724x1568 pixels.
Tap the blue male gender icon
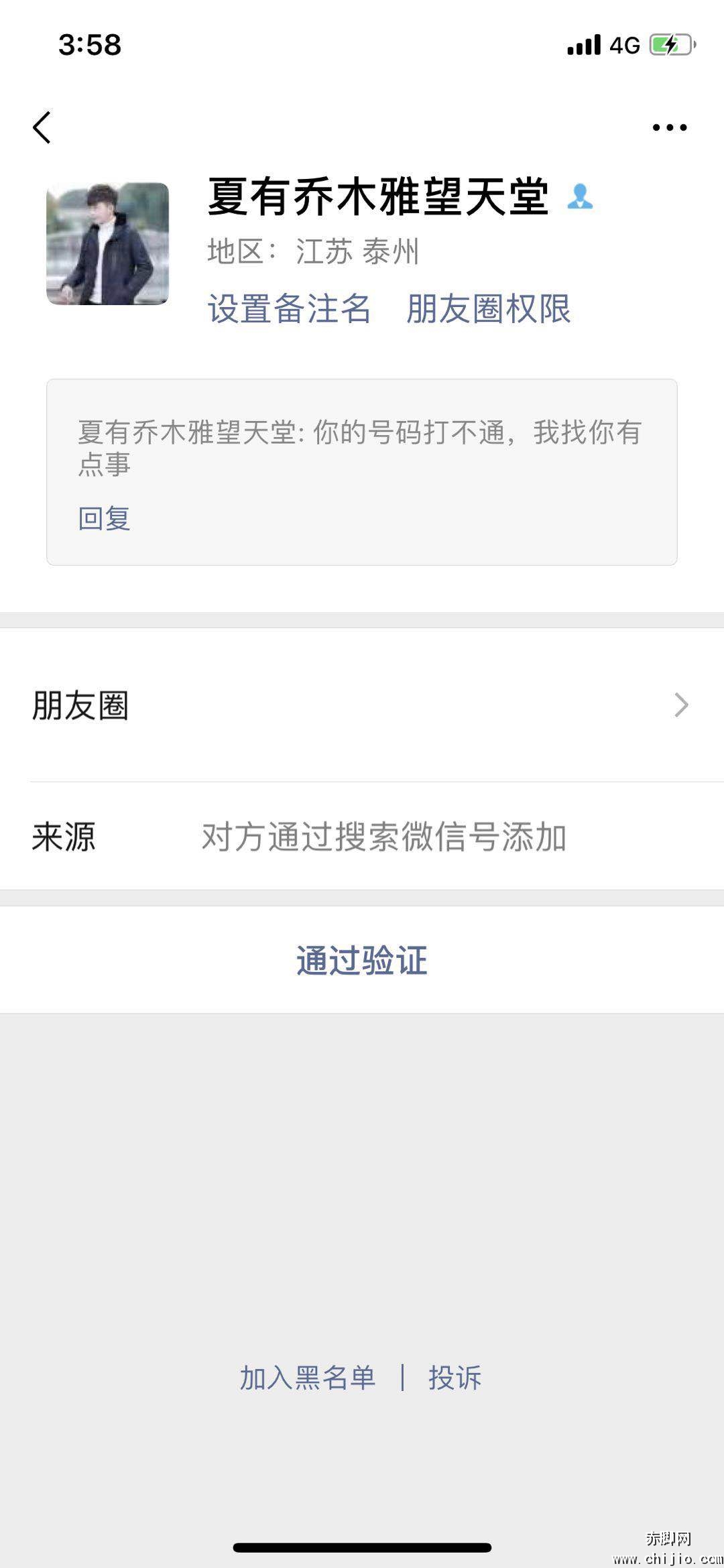581,198
